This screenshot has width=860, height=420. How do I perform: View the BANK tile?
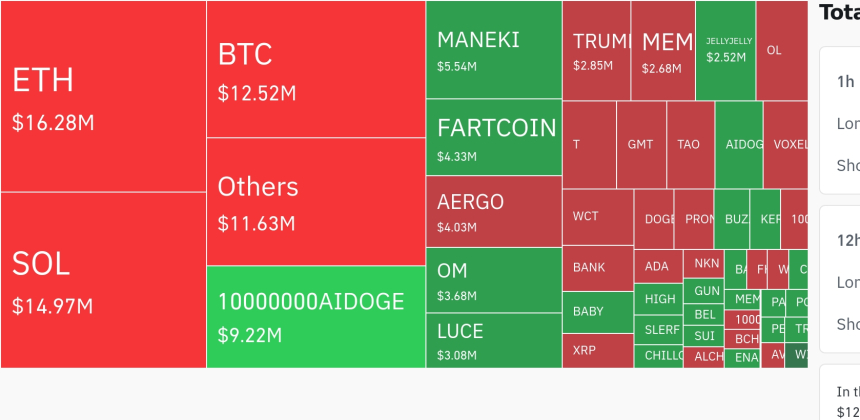coord(597,268)
